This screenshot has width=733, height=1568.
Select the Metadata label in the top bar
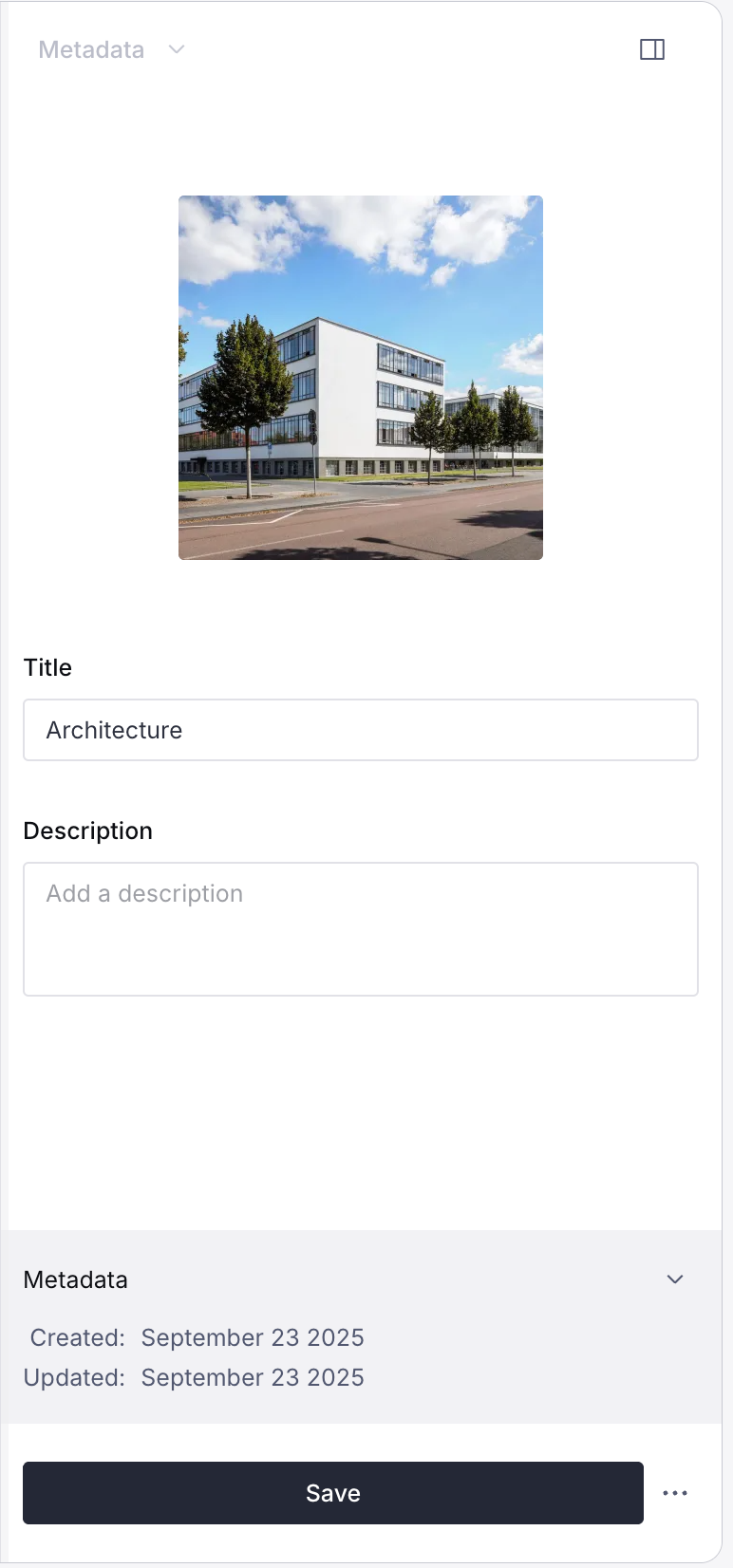point(90,49)
